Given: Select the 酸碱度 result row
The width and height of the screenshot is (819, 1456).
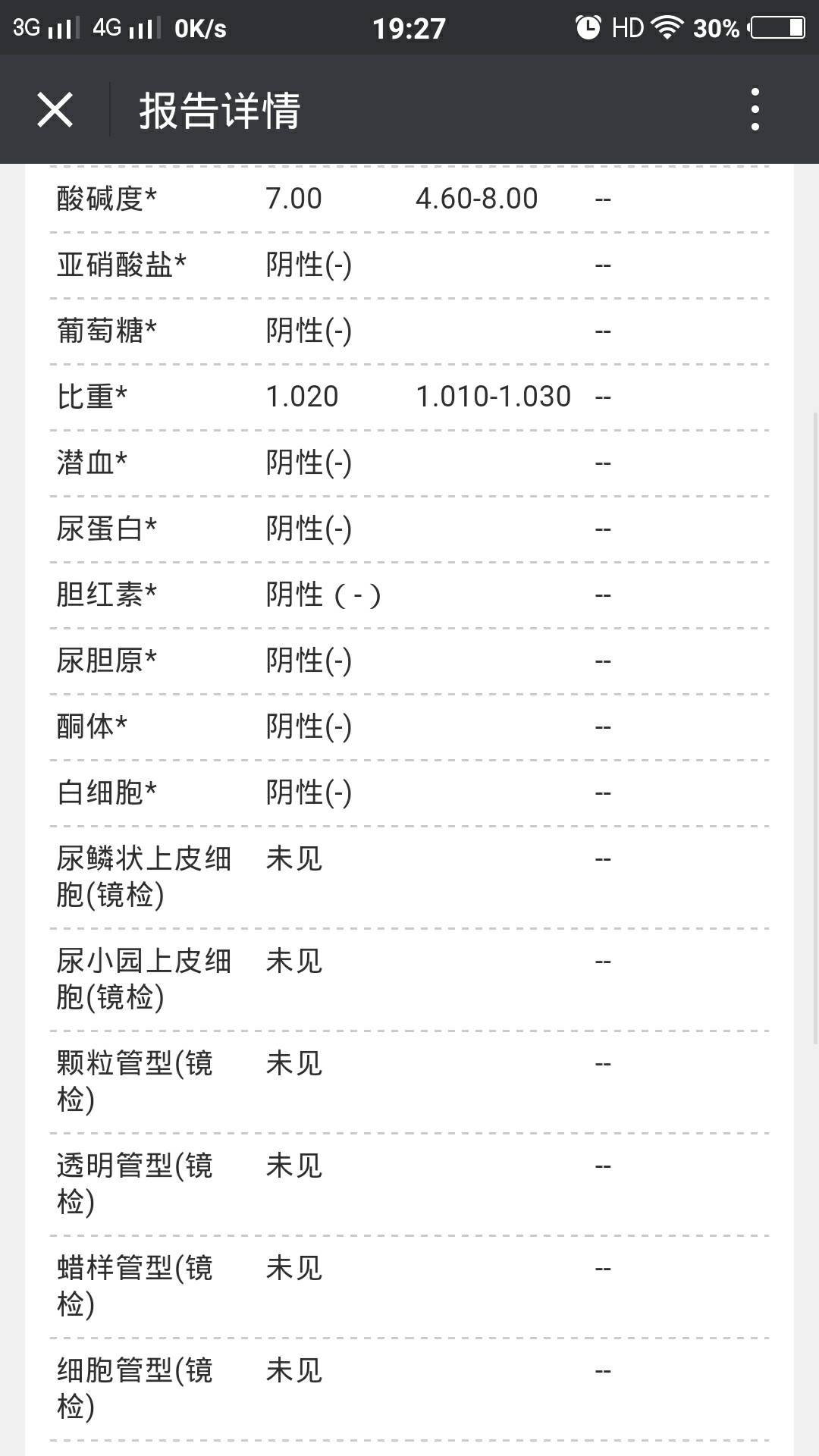Looking at the screenshot, I should click(303, 199).
